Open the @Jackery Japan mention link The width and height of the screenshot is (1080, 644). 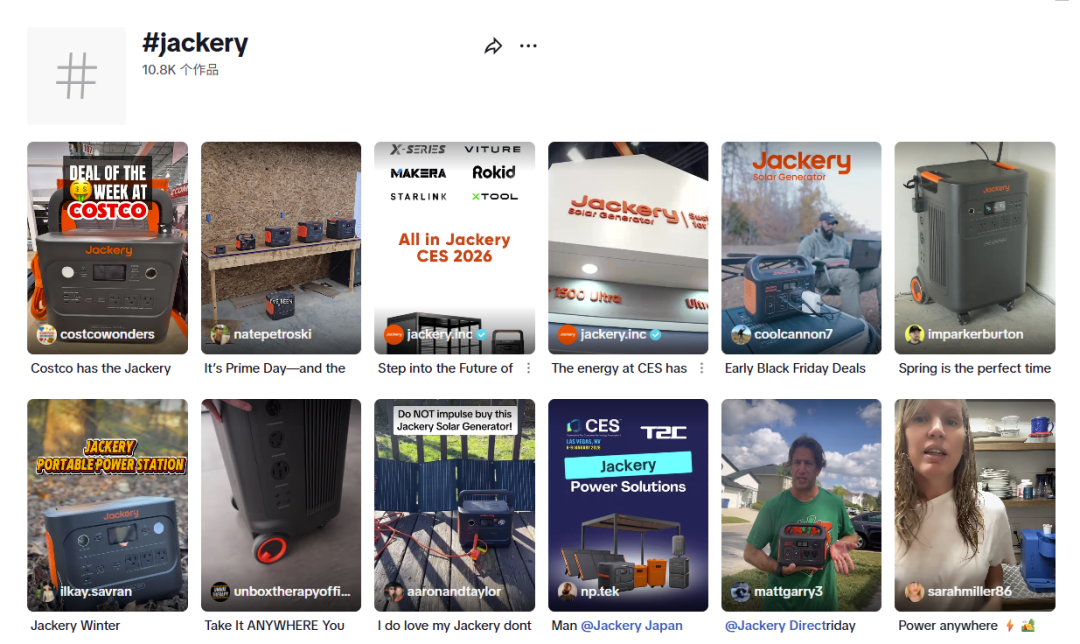coord(632,626)
